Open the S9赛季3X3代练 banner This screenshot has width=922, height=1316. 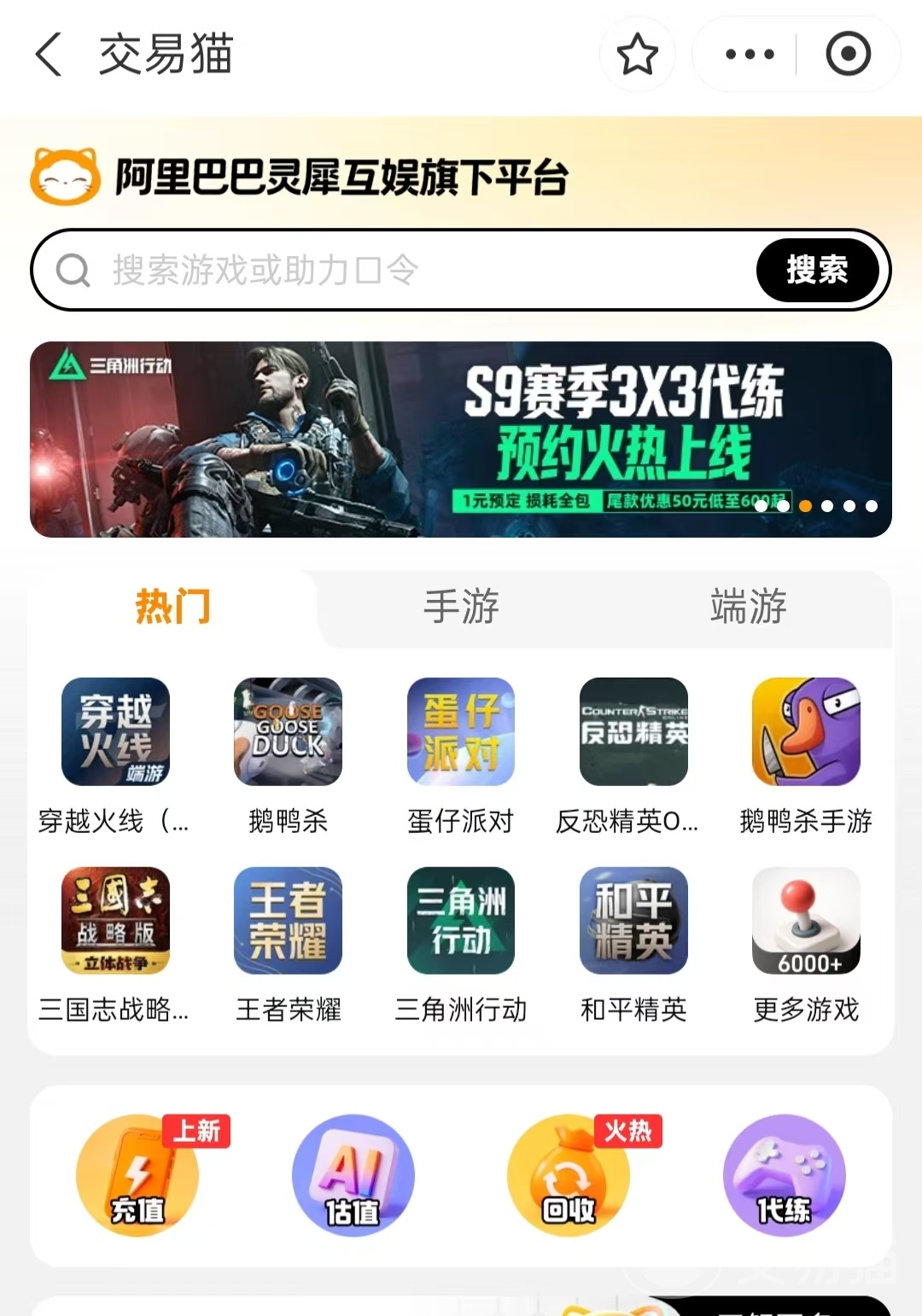tap(461, 439)
